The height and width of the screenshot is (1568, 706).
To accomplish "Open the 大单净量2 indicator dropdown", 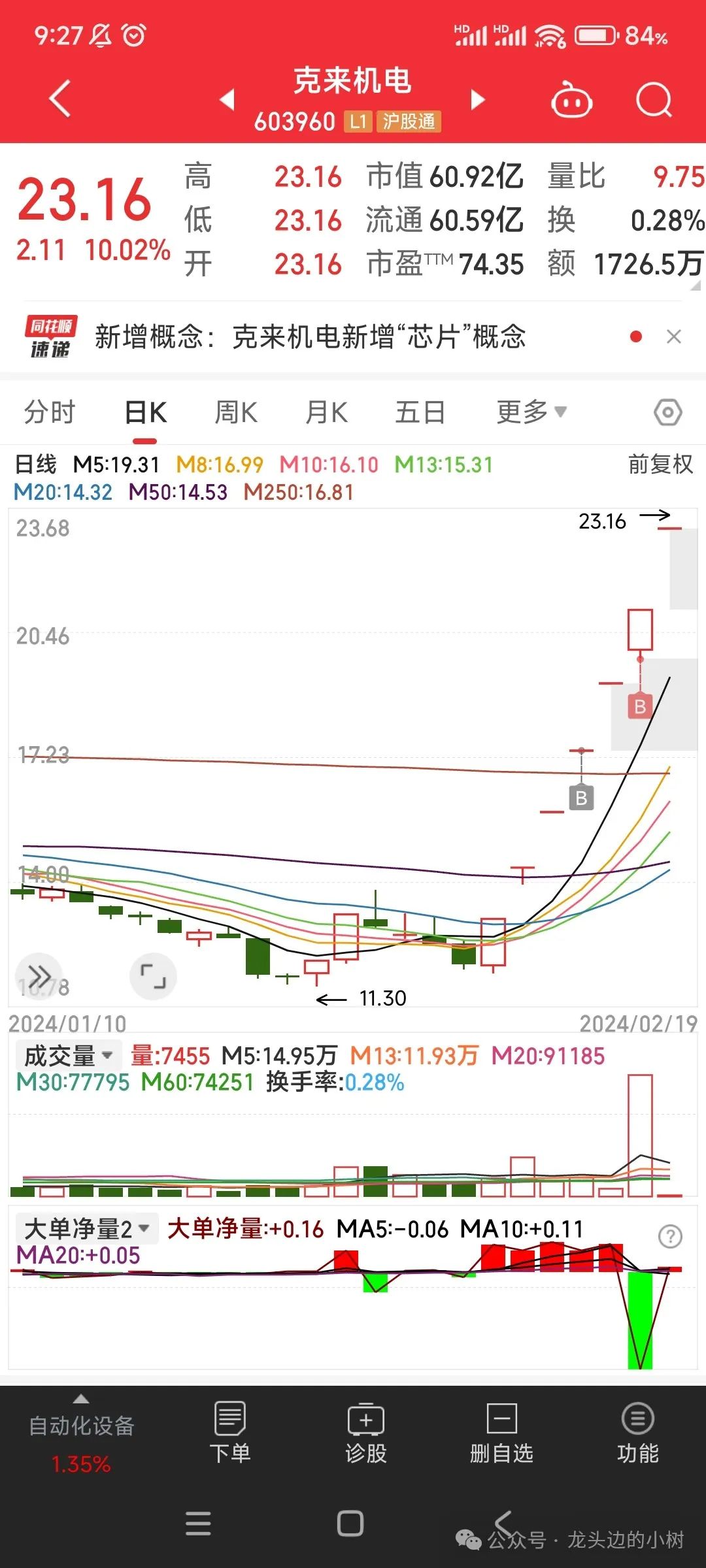I will tap(86, 1229).
